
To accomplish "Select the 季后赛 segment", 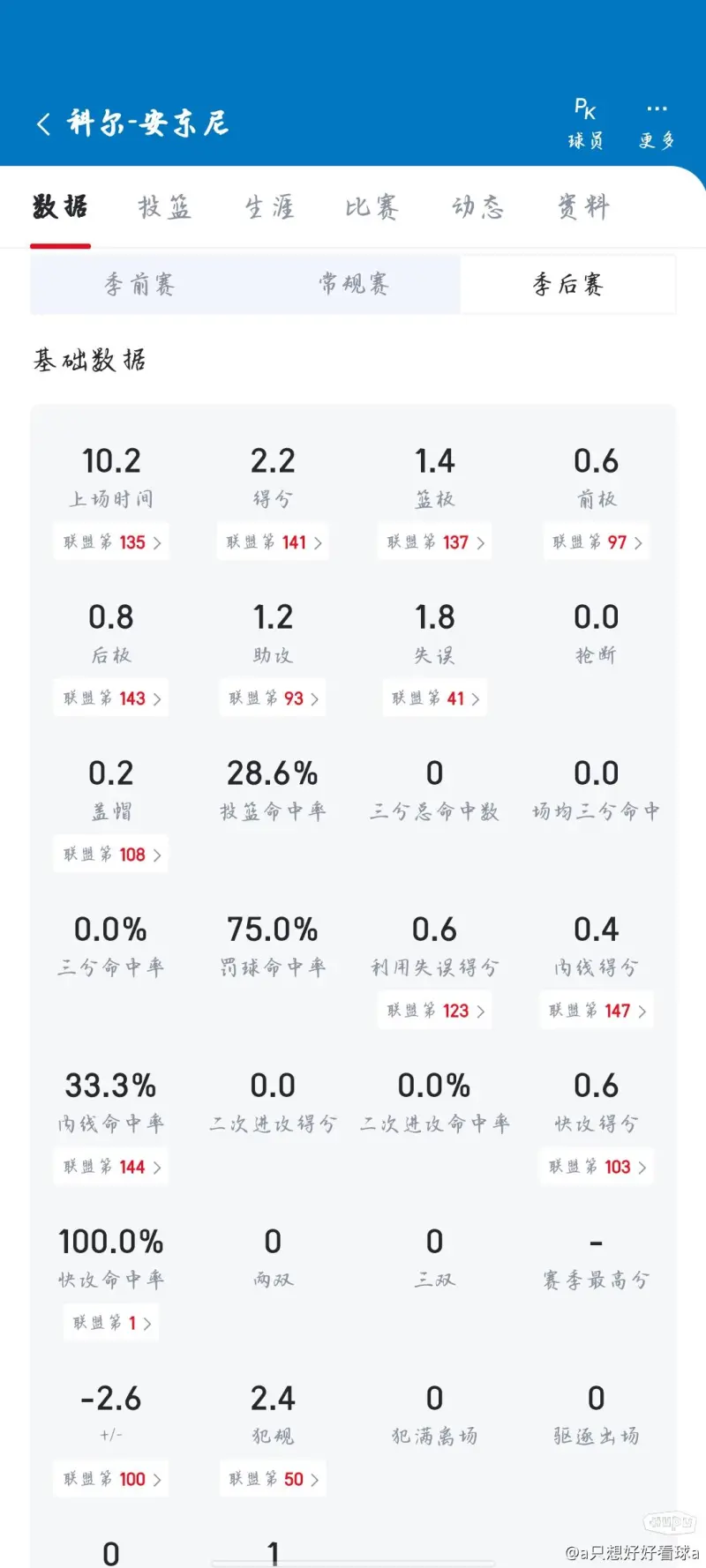I will click(567, 284).
